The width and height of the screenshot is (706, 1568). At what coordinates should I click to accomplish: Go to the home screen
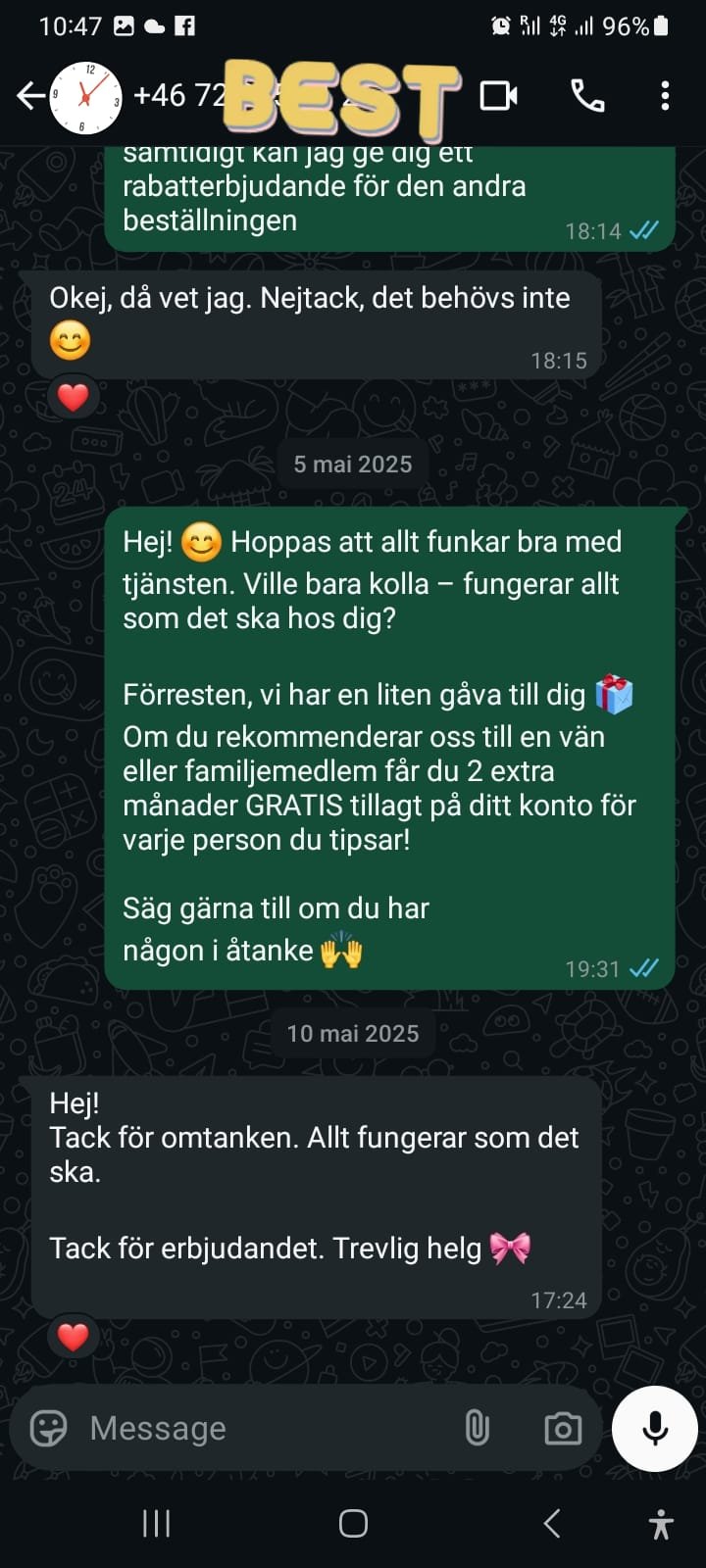(353, 1523)
